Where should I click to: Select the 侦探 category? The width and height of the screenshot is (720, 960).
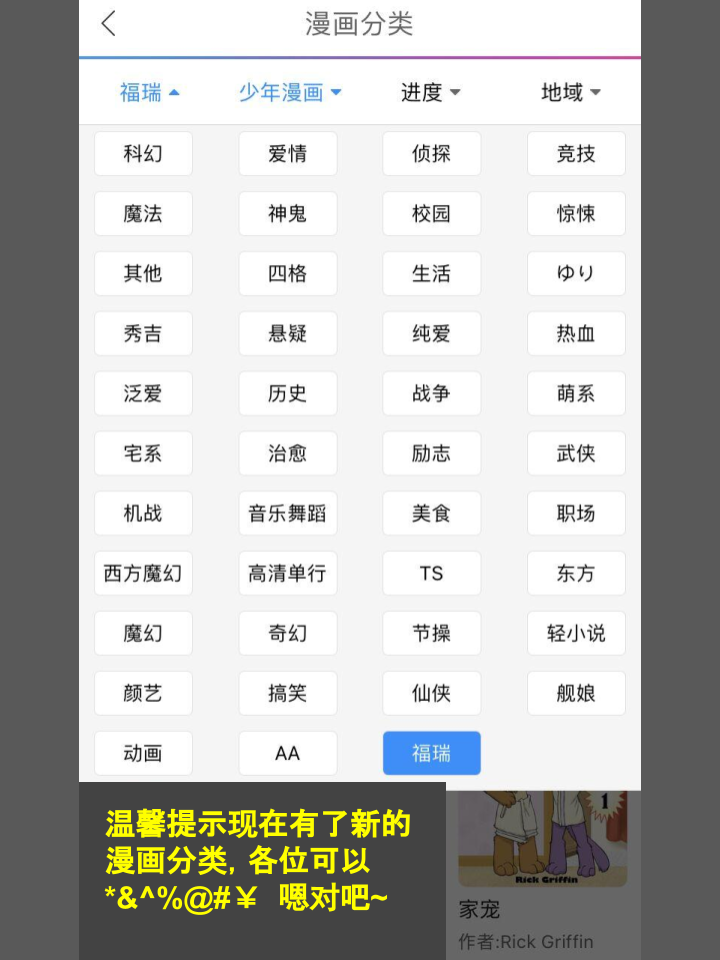(431, 153)
